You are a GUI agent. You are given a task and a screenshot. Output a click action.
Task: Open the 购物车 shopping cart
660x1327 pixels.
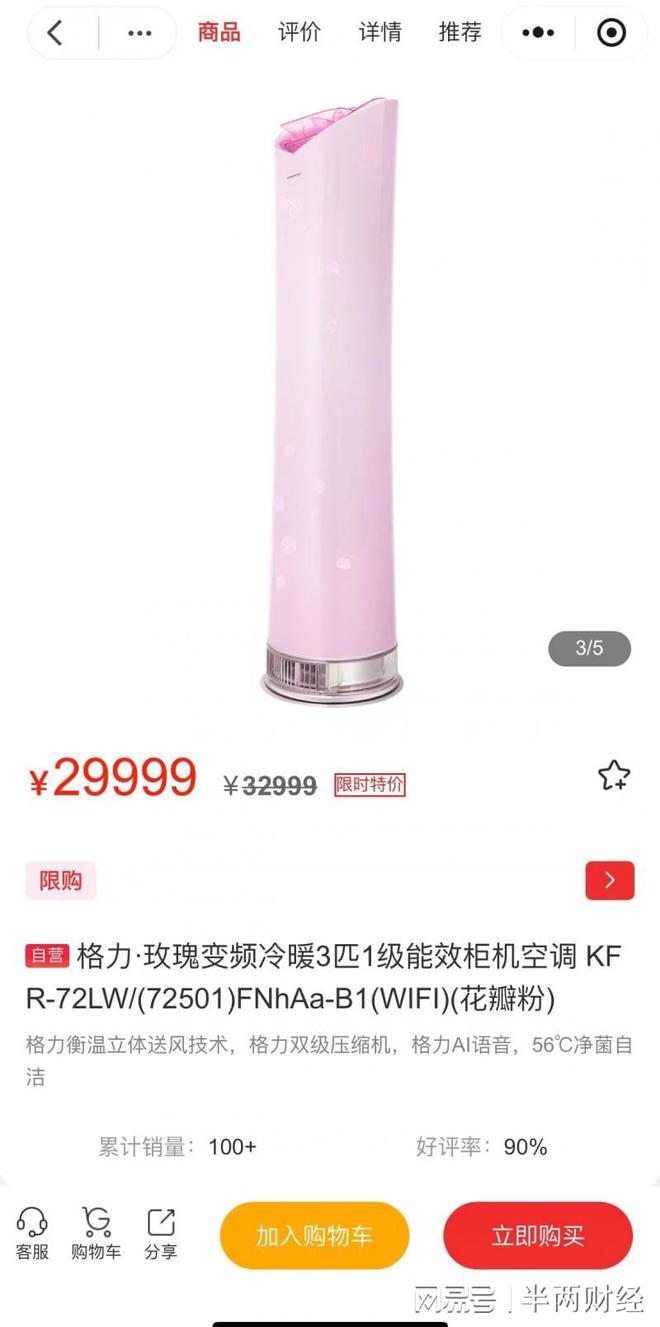coord(96,1234)
